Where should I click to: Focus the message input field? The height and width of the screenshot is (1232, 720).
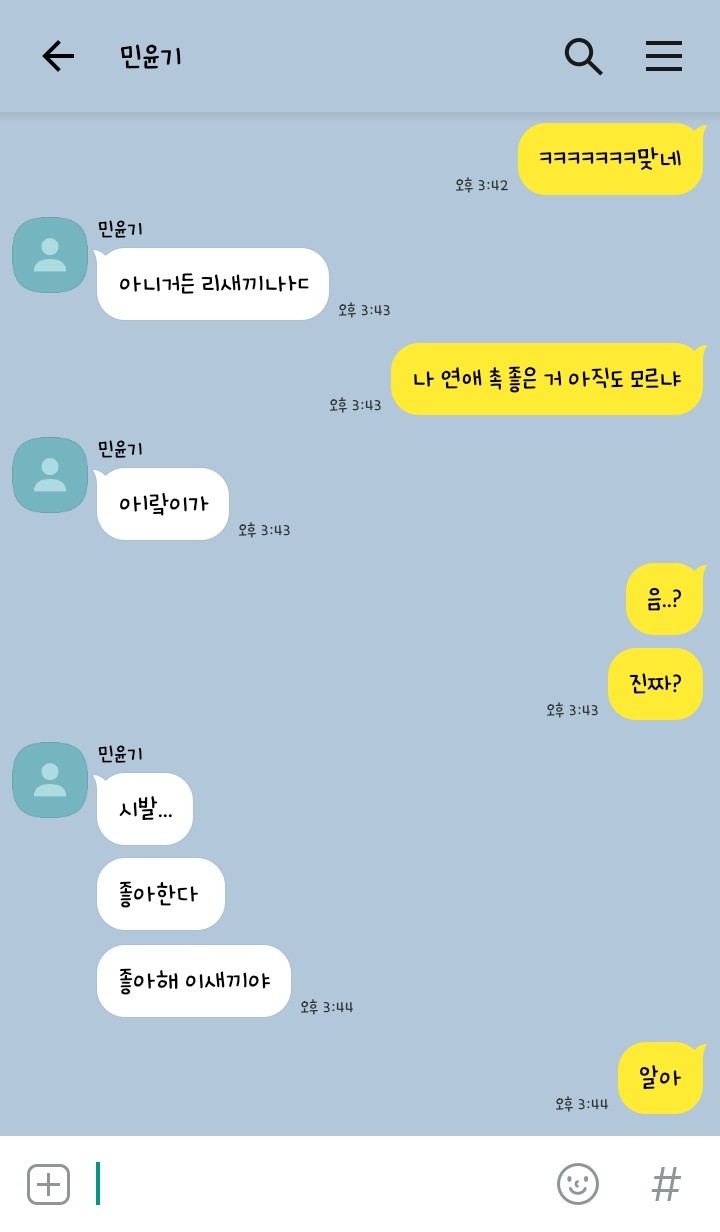click(320, 1184)
